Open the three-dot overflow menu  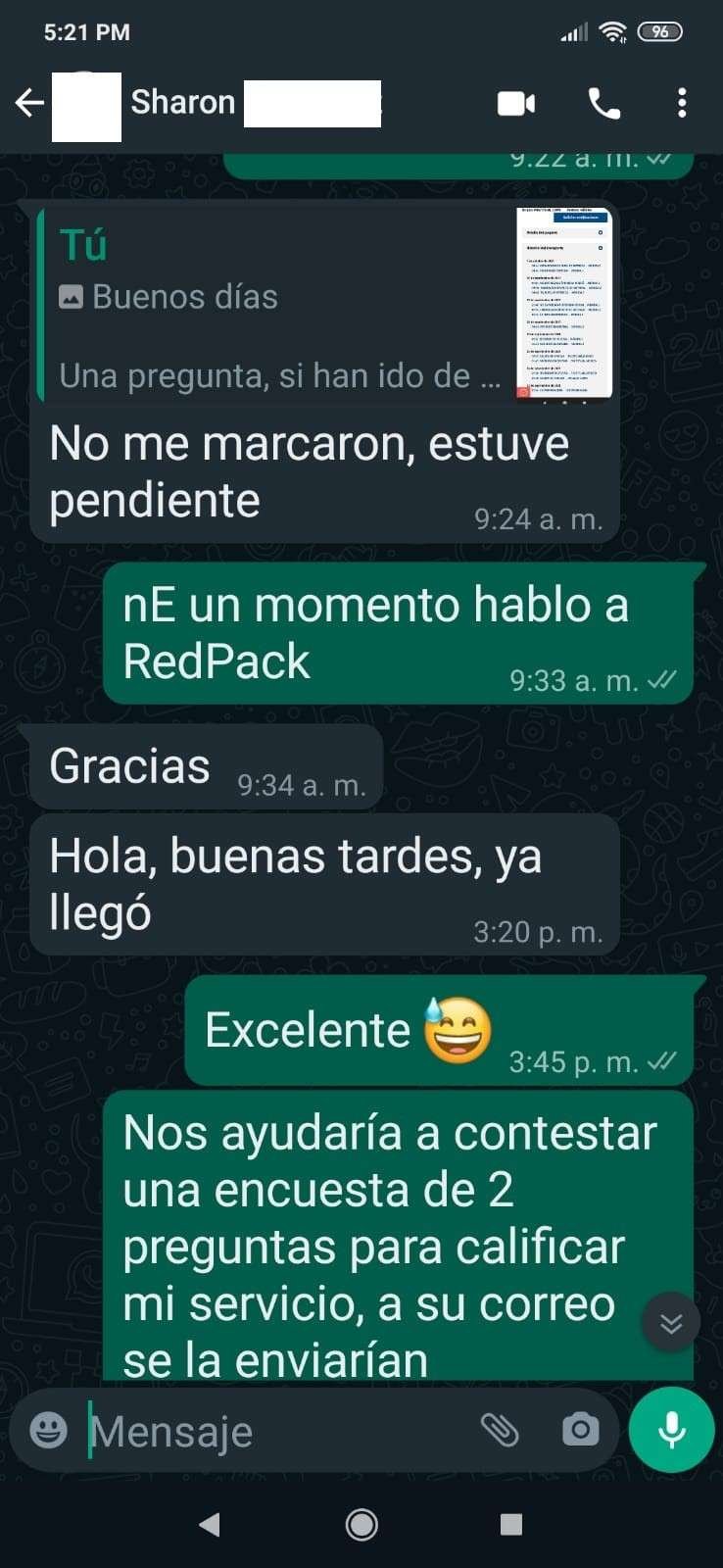682,103
